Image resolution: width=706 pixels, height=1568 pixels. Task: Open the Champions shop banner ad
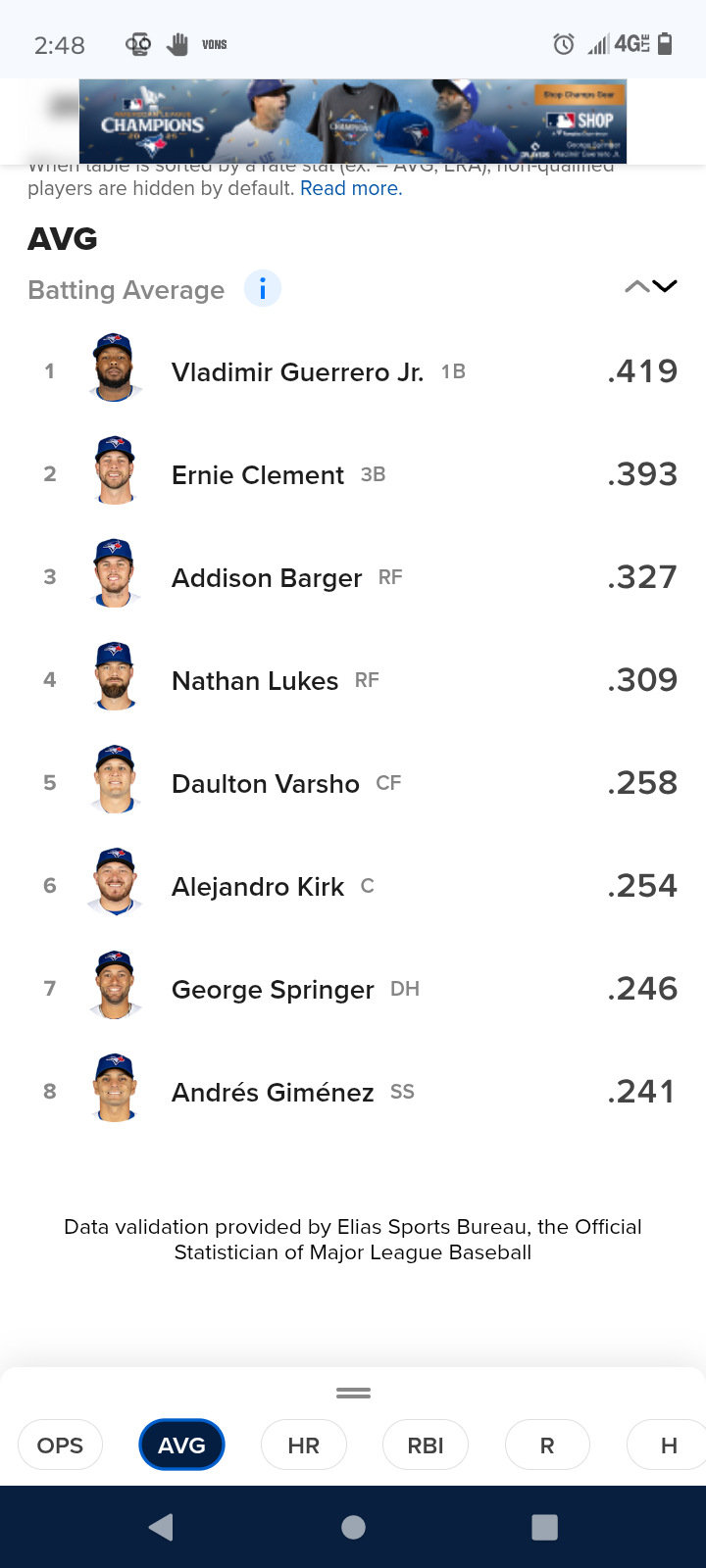[x=352, y=122]
